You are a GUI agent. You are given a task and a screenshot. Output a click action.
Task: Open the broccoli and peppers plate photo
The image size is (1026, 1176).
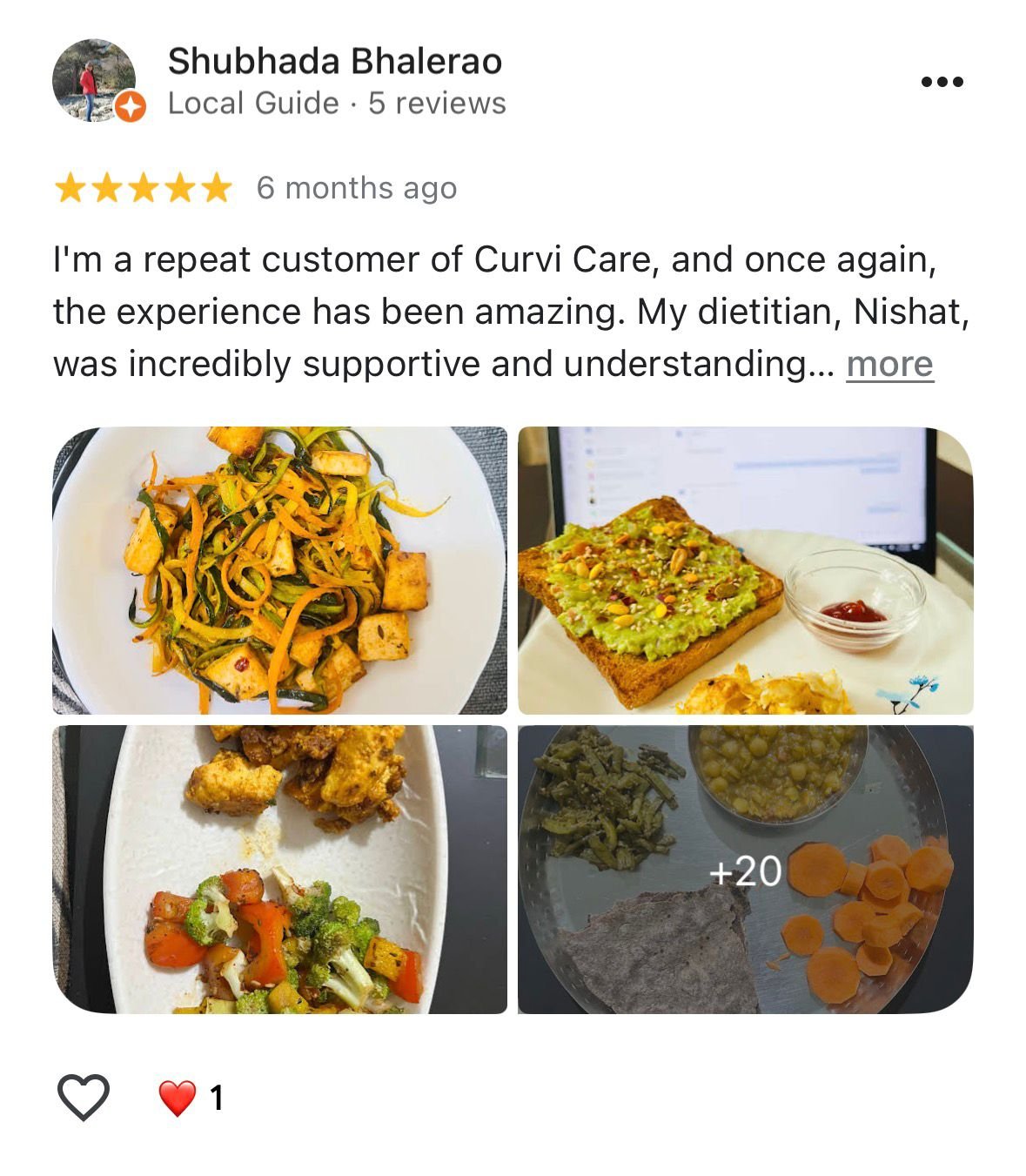(x=279, y=869)
